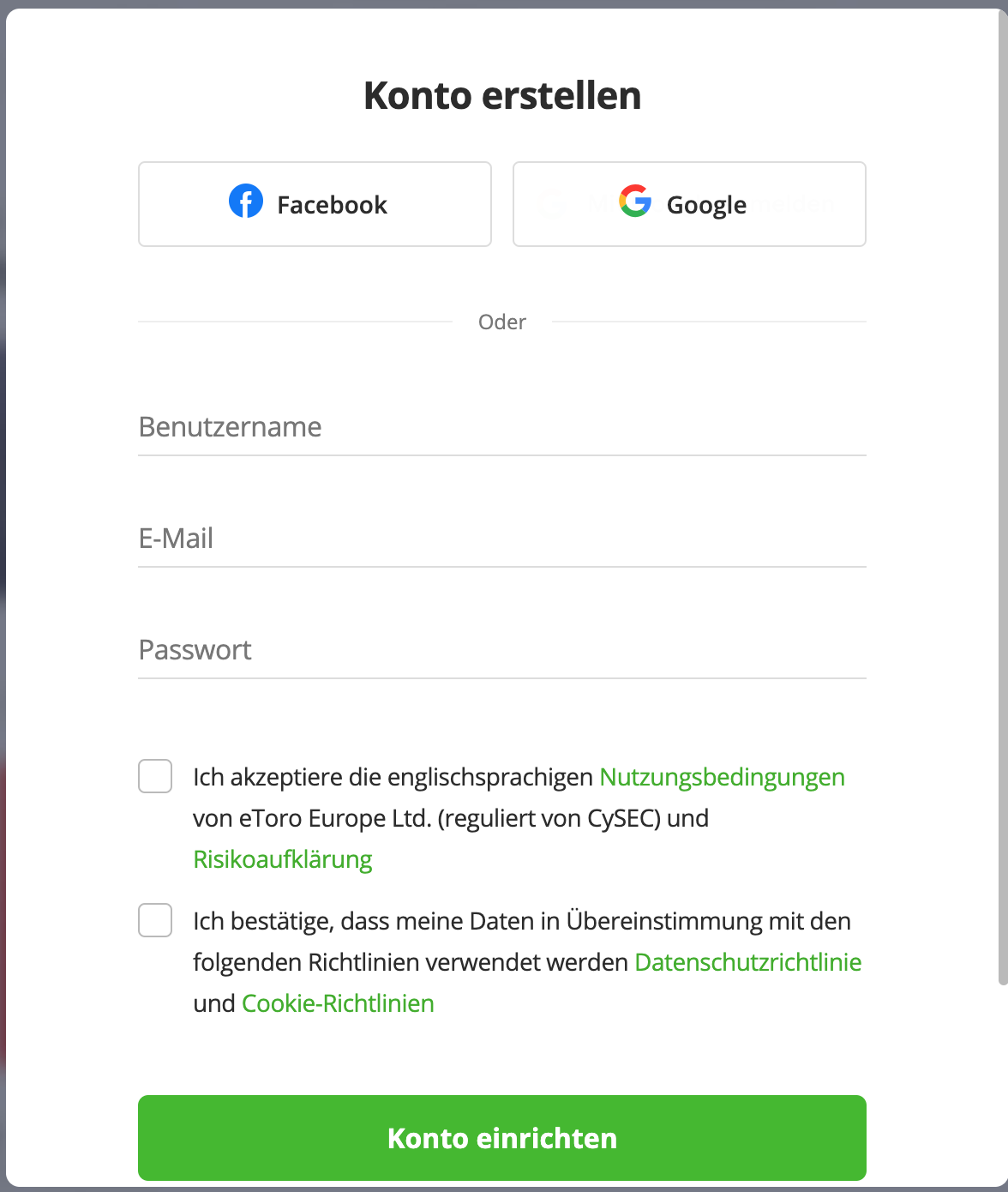Tap the Konto einrichten button

point(501,1138)
